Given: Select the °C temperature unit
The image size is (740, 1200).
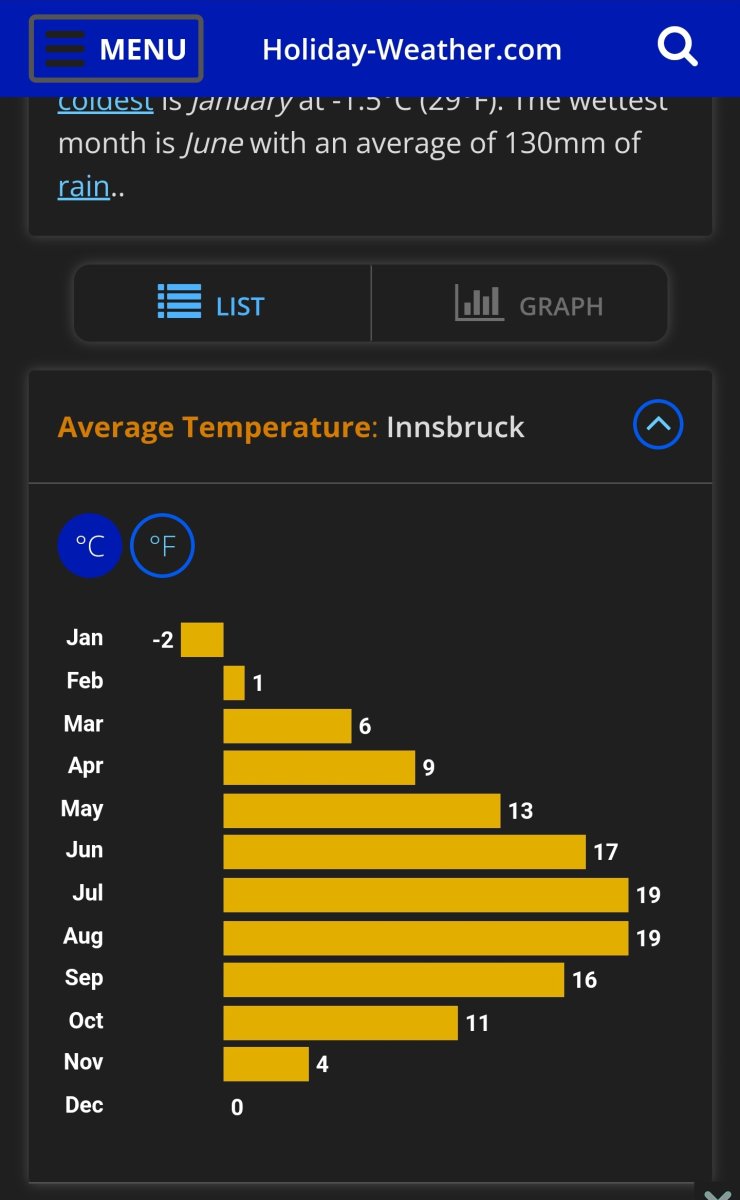Looking at the screenshot, I should click(90, 546).
